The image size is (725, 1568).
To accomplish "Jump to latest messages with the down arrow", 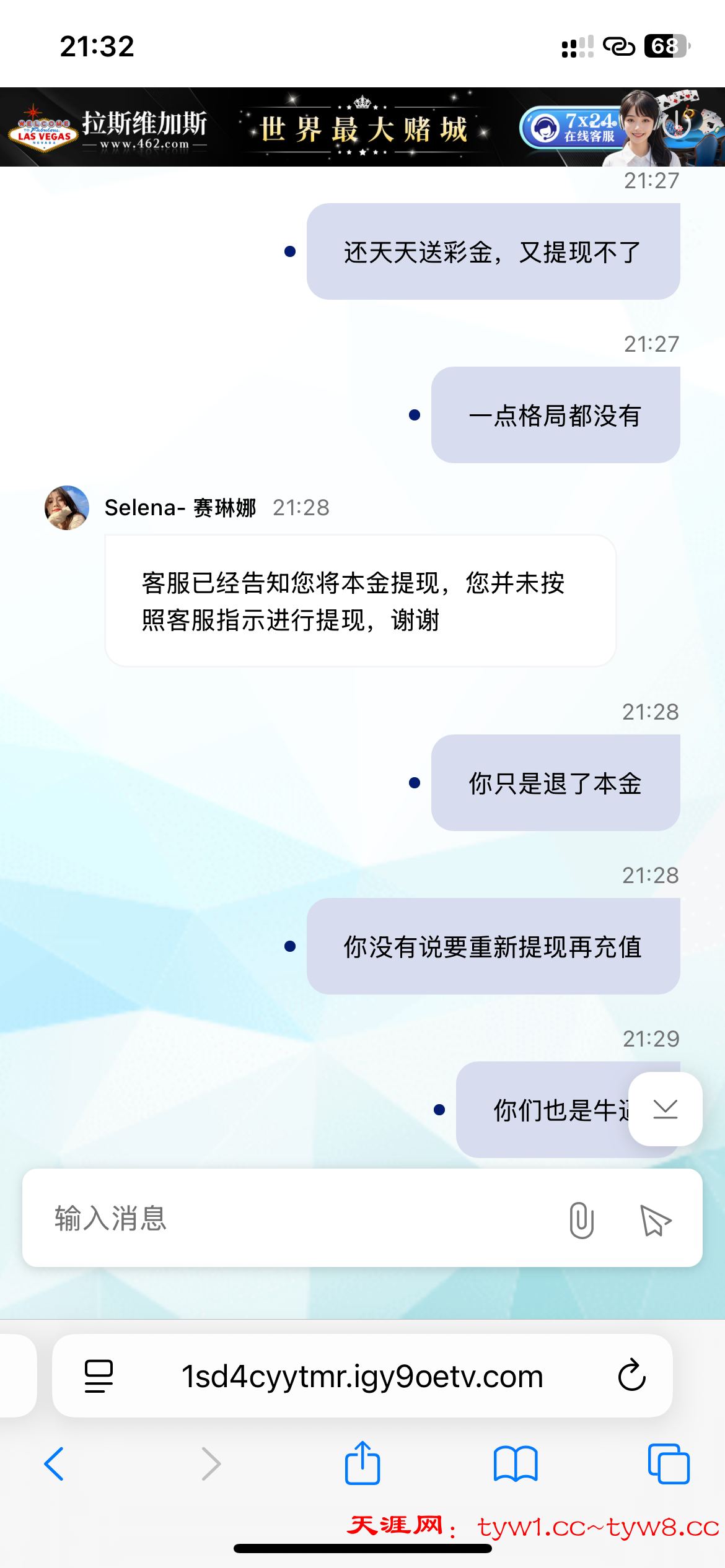I will click(x=665, y=1109).
